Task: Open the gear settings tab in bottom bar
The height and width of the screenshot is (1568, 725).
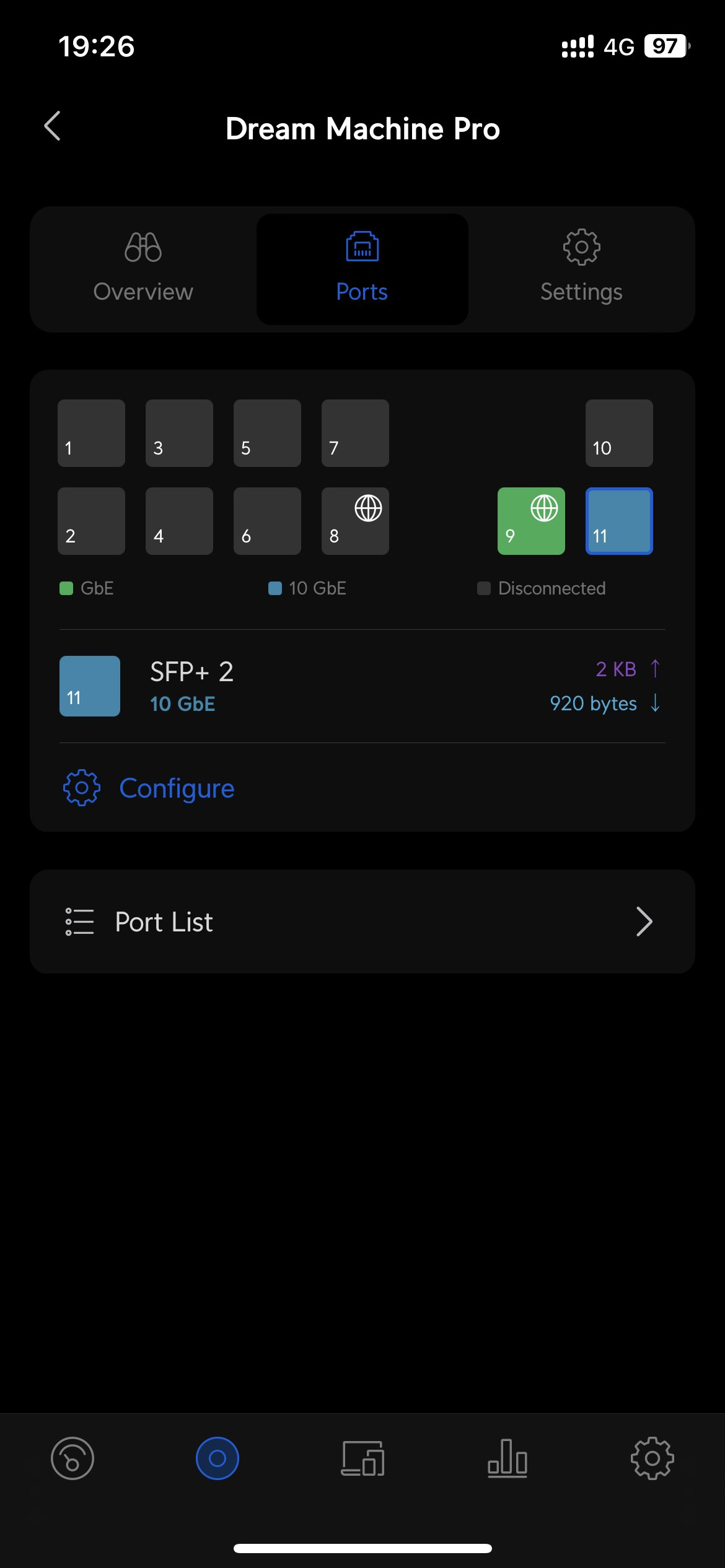Action: (652, 1458)
